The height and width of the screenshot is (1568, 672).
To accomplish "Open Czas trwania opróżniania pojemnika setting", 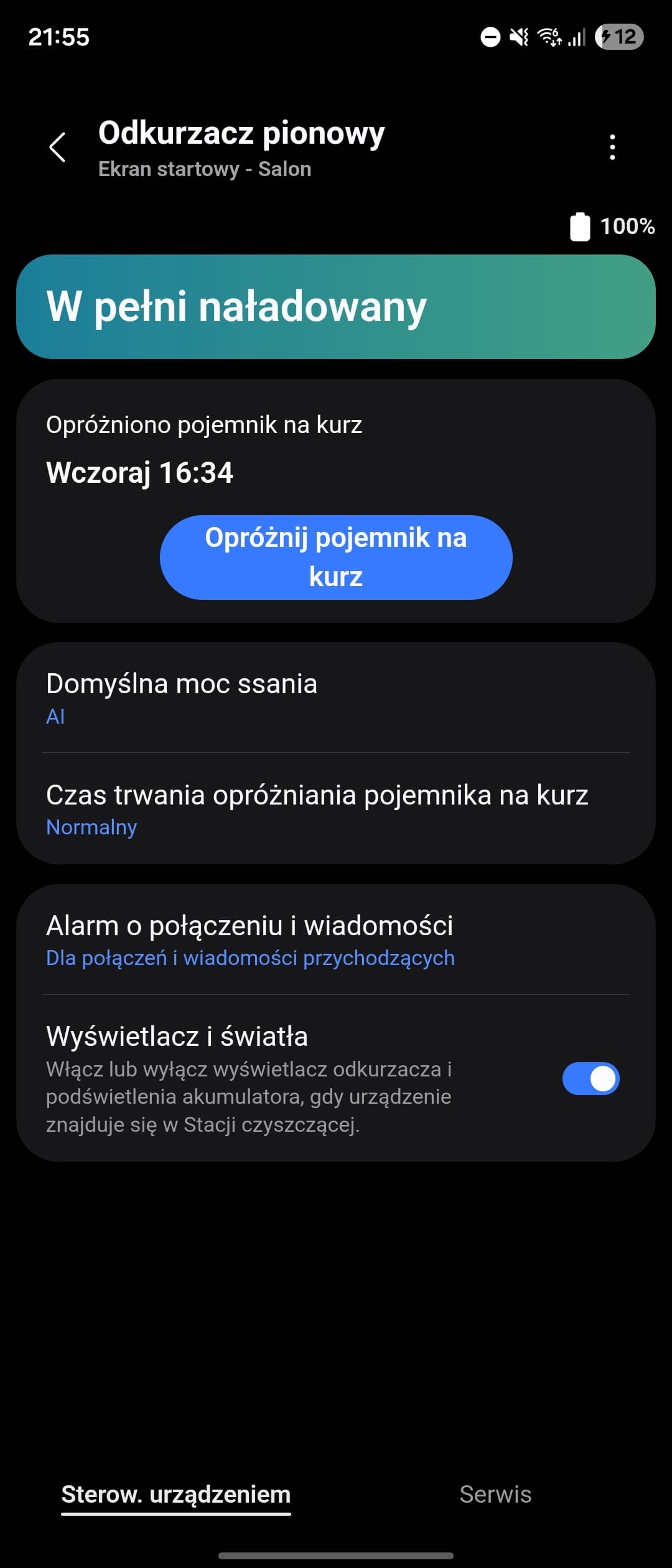I will click(x=336, y=809).
